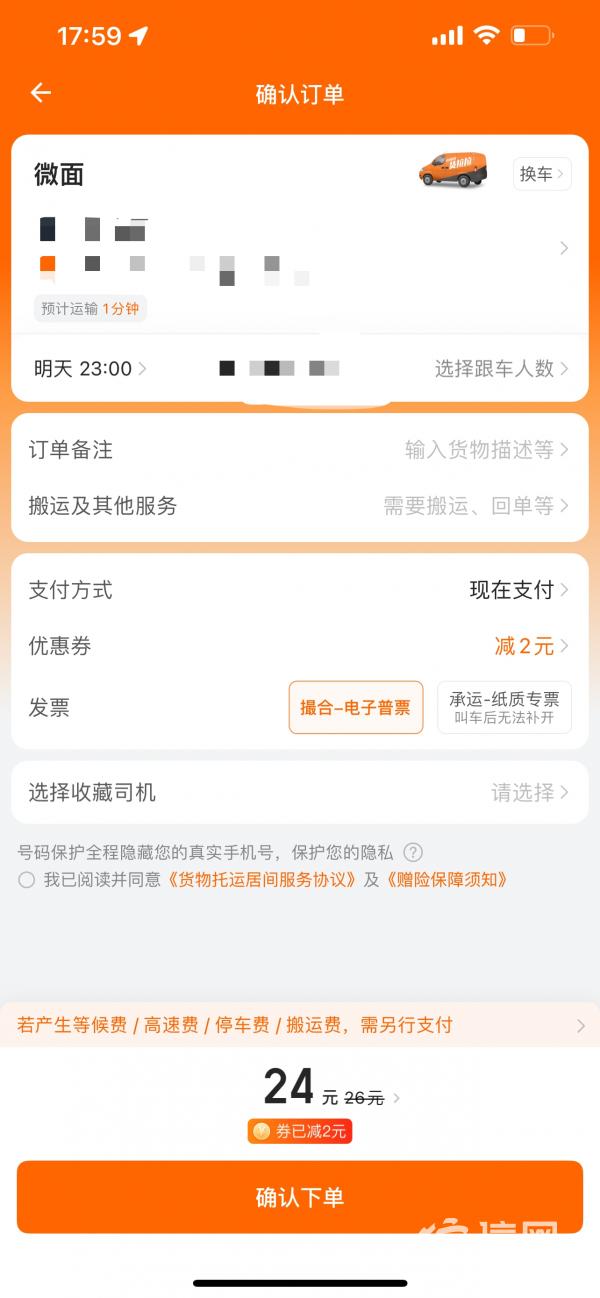
Task: Open the route address details chevron
Action: [564, 248]
